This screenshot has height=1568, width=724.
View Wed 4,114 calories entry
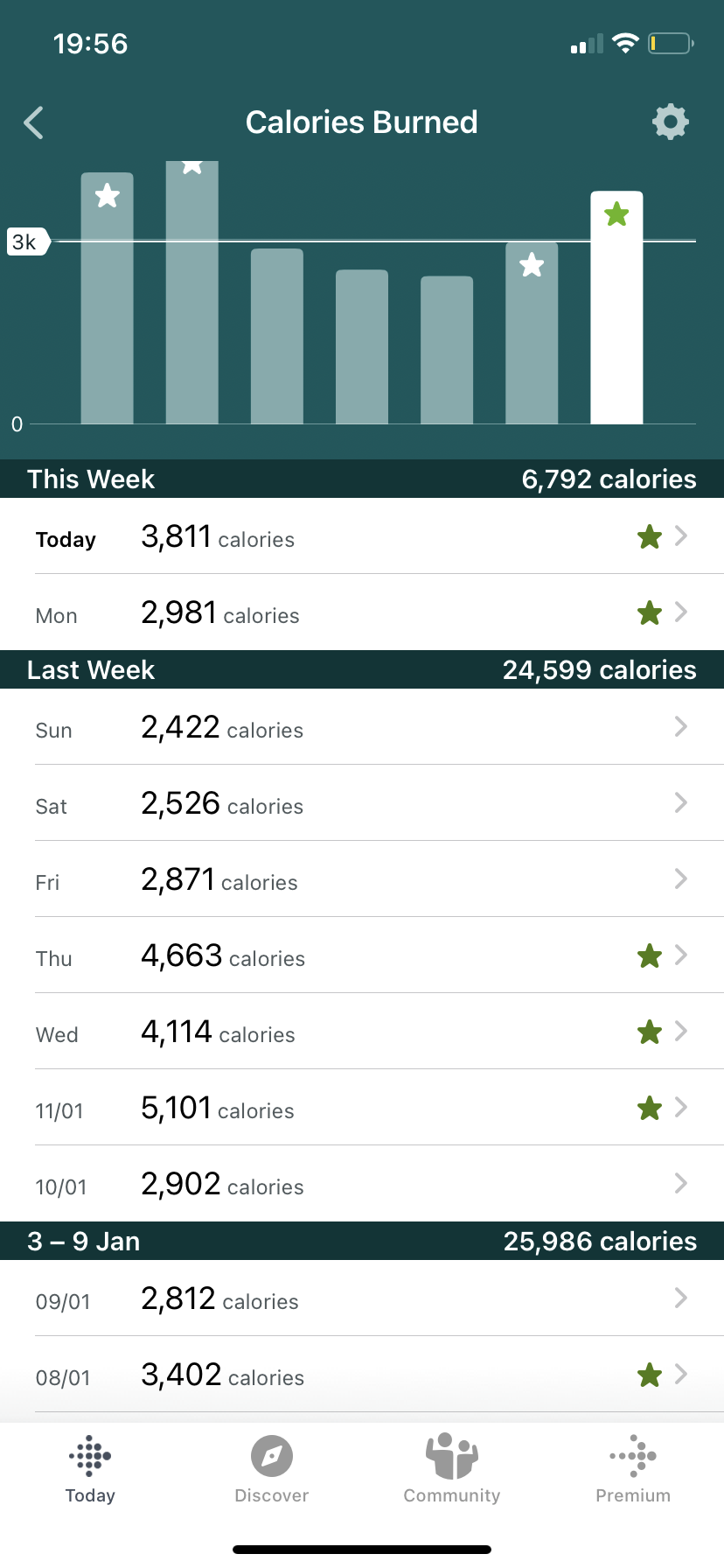point(362,1032)
